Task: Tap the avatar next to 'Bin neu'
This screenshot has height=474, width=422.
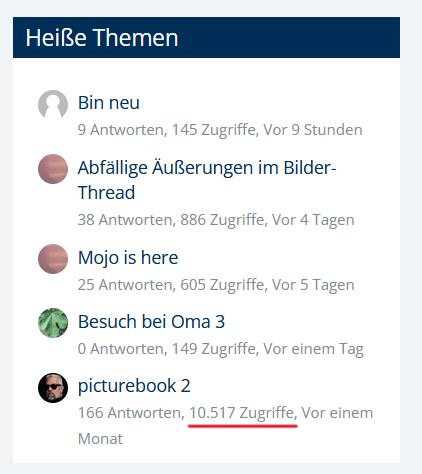Action: click(53, 105)
